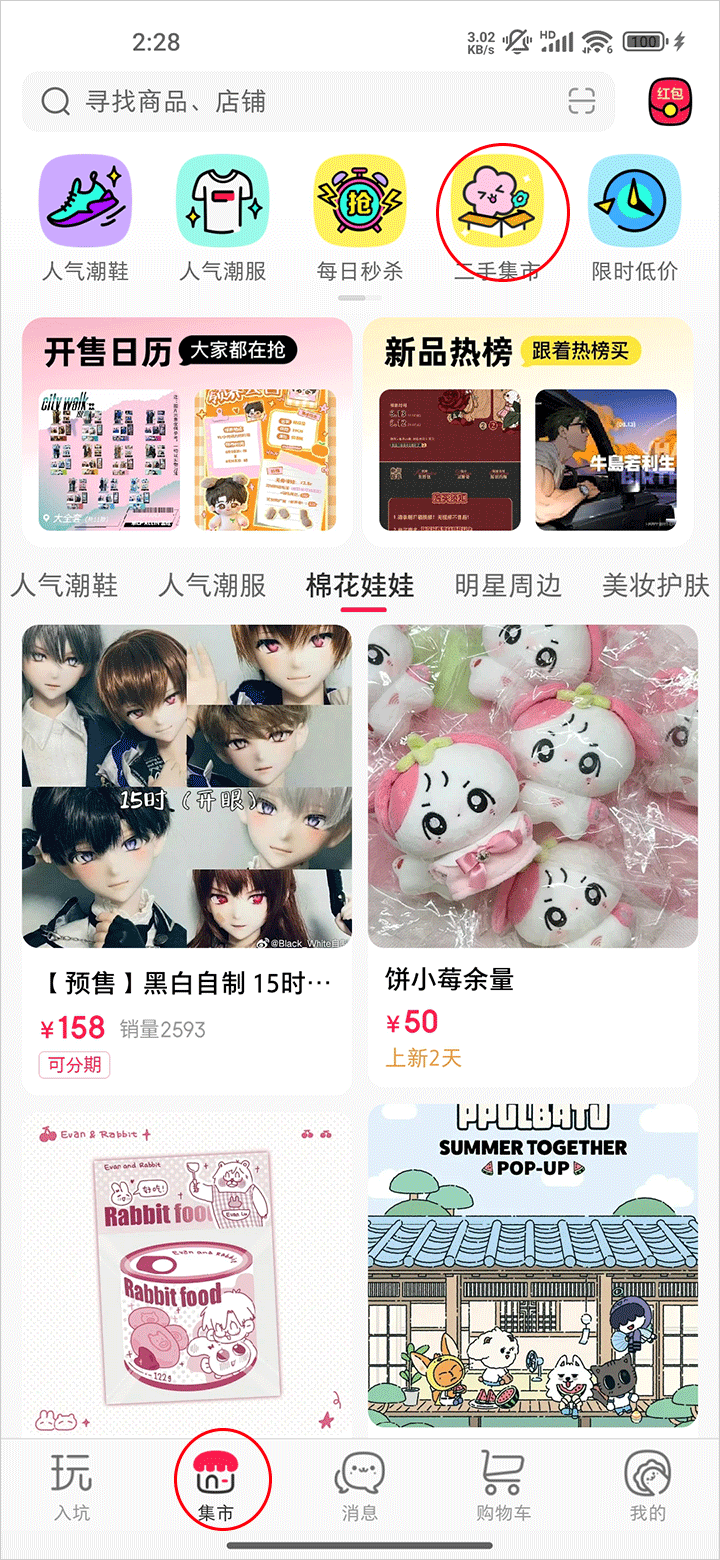Open 消息 messages tab
Image resolution: width=720 pixels, height=1560 pixels.
[x=360, y=1488]
